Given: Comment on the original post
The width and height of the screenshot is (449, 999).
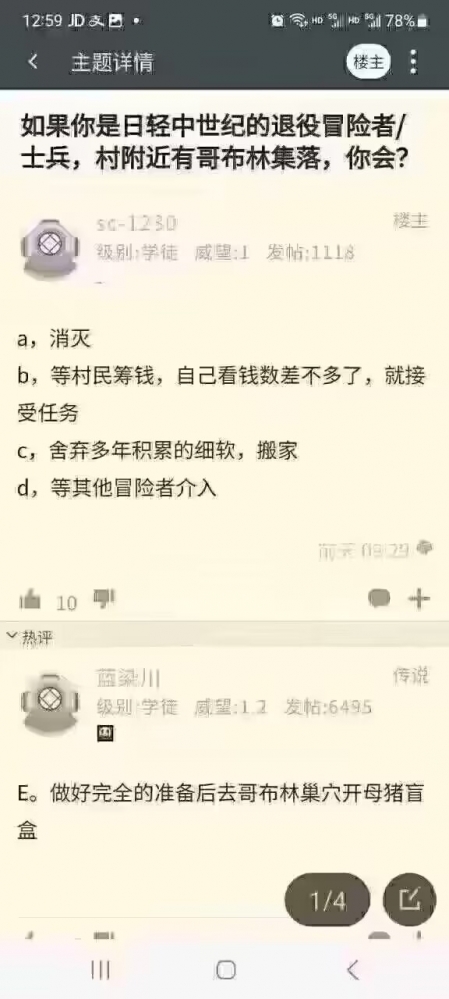Looking at the screenshot, I should coord(379,599).
